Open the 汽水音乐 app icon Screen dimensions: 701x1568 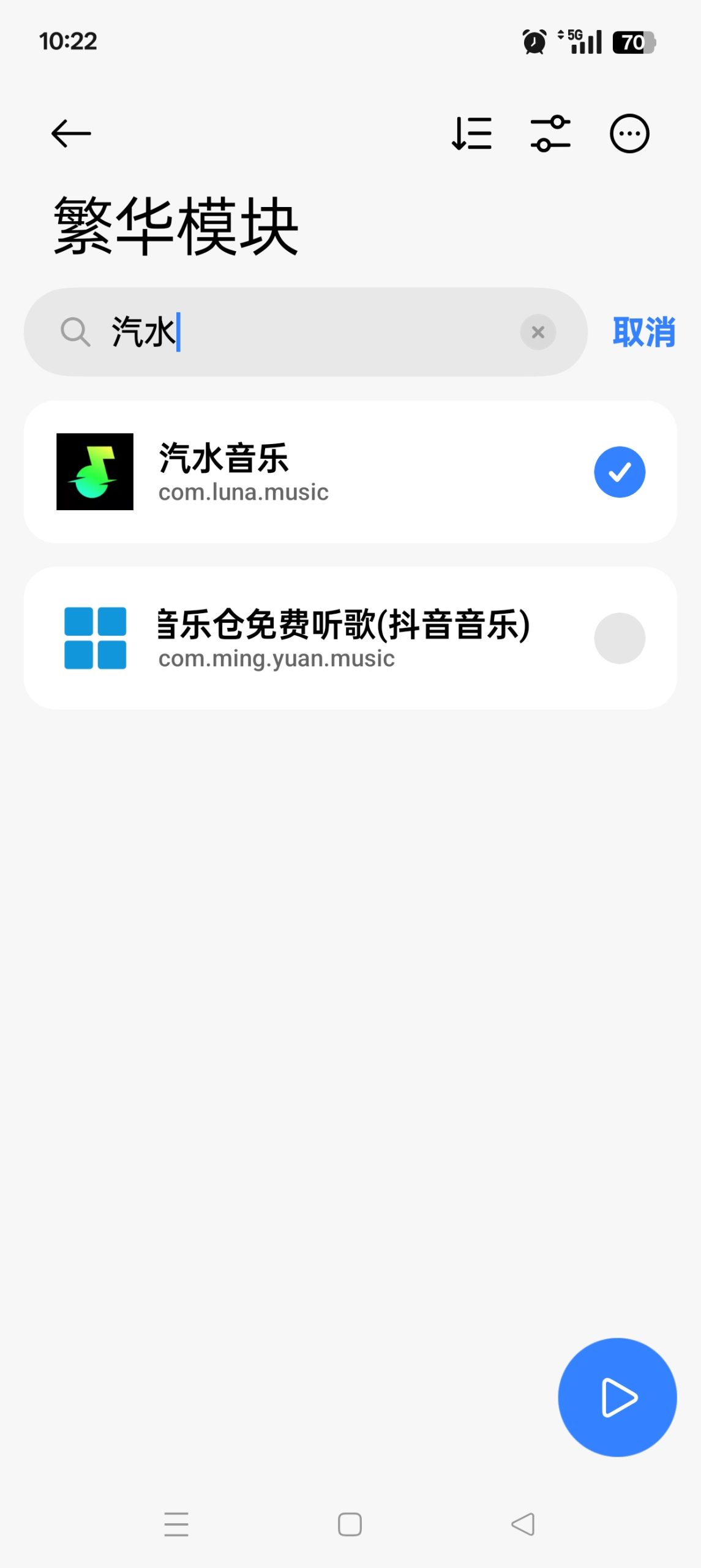point(95,472)
